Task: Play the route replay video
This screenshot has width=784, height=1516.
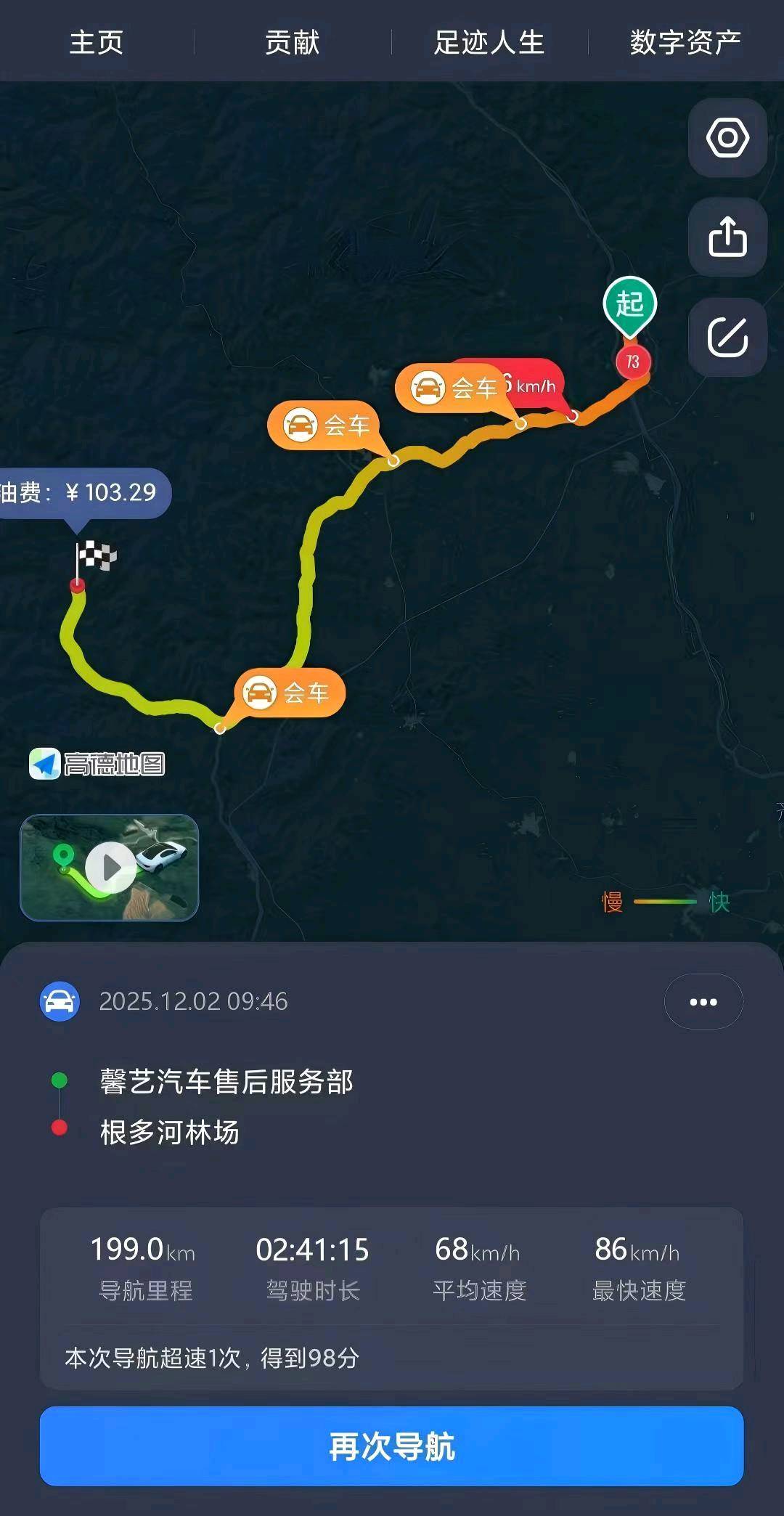Action: [110, 868]
